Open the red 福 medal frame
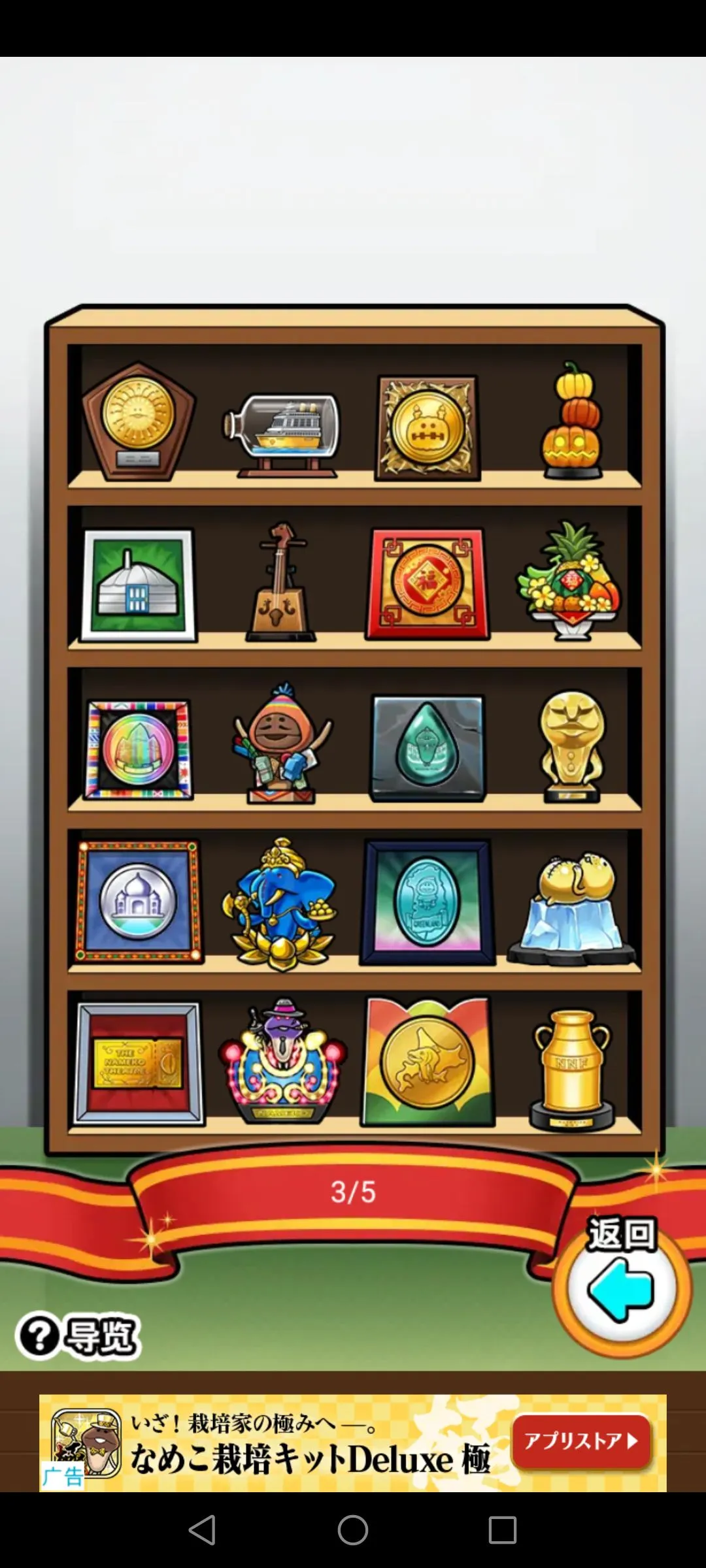 (x=428, y=583)
